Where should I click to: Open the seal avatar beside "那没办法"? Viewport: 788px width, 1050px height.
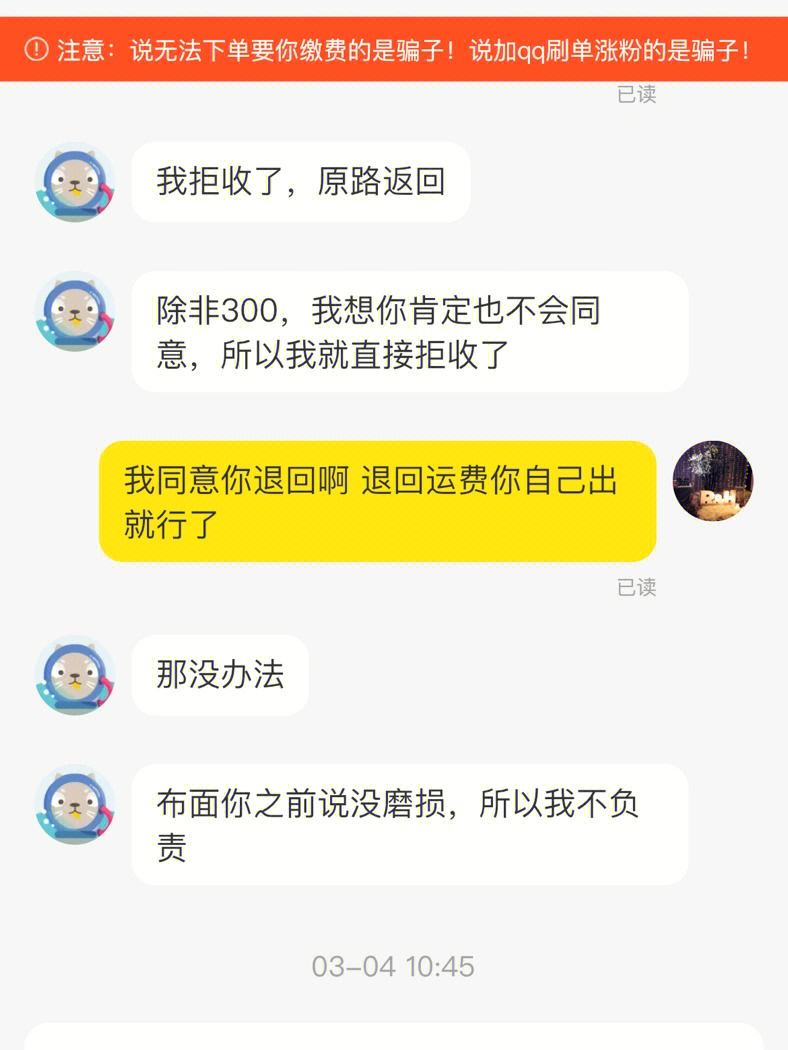(74, 675)
